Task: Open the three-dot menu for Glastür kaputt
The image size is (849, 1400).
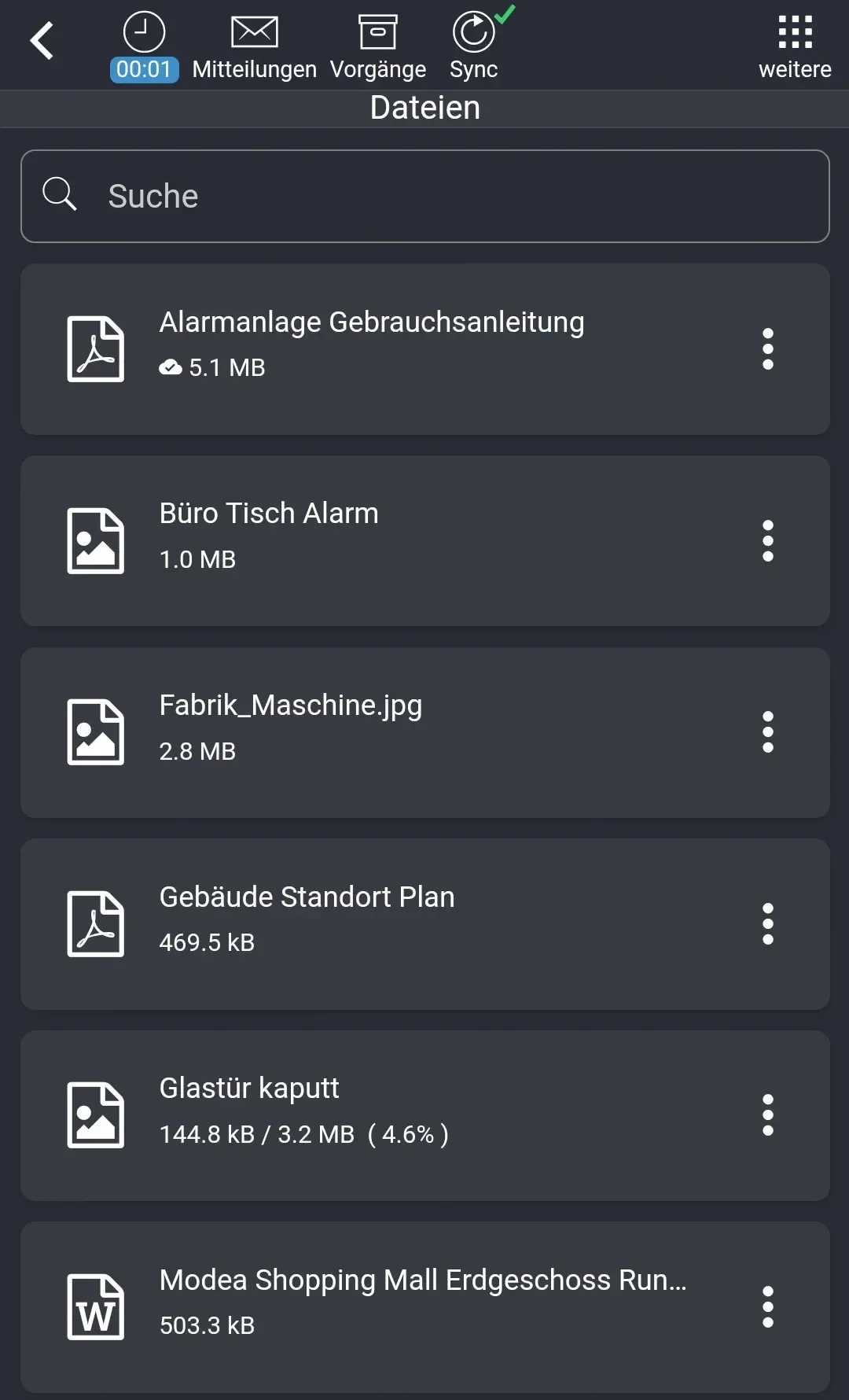Action: click(x=767, y=1114)
